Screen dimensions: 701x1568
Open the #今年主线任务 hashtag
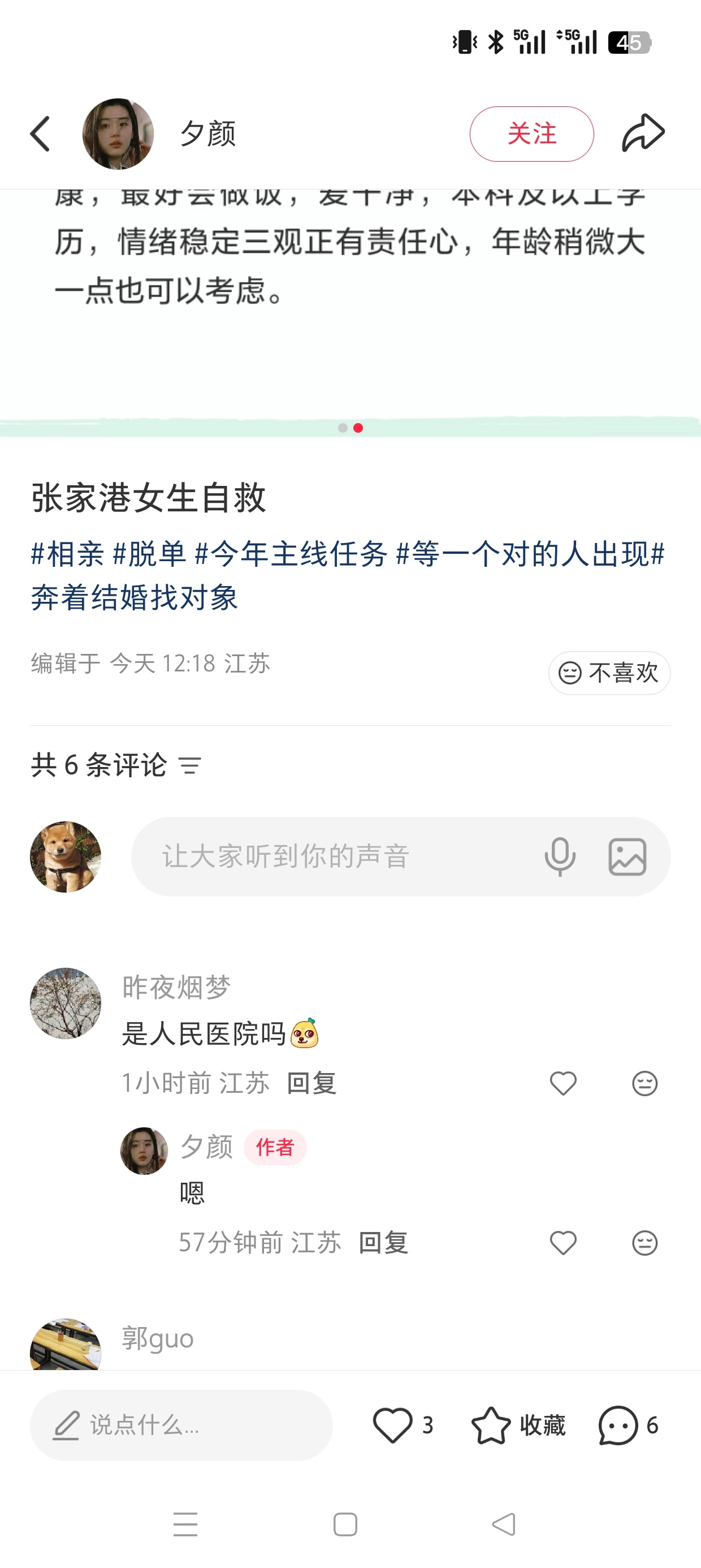click(291, 554)
